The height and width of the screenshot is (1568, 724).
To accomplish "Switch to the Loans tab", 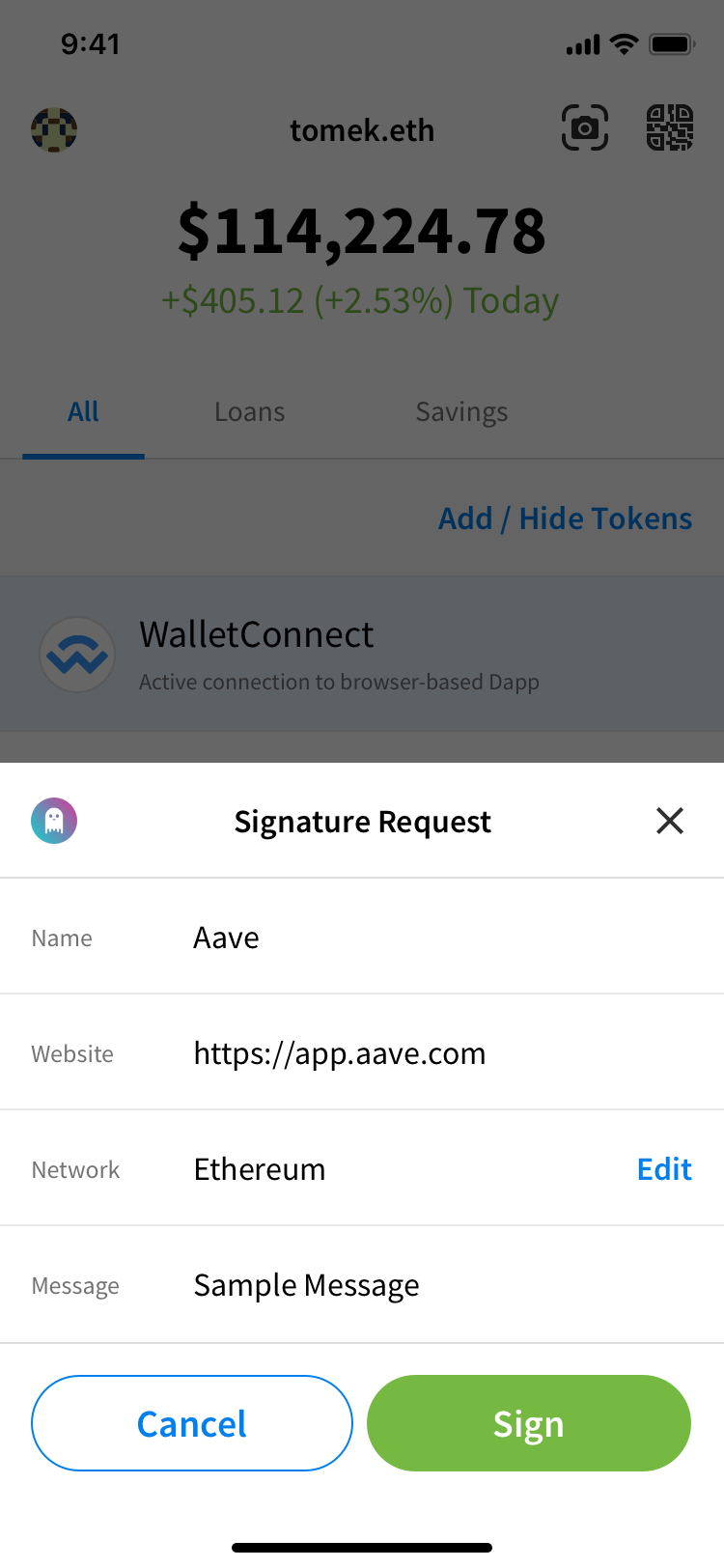I will (249, 411).
